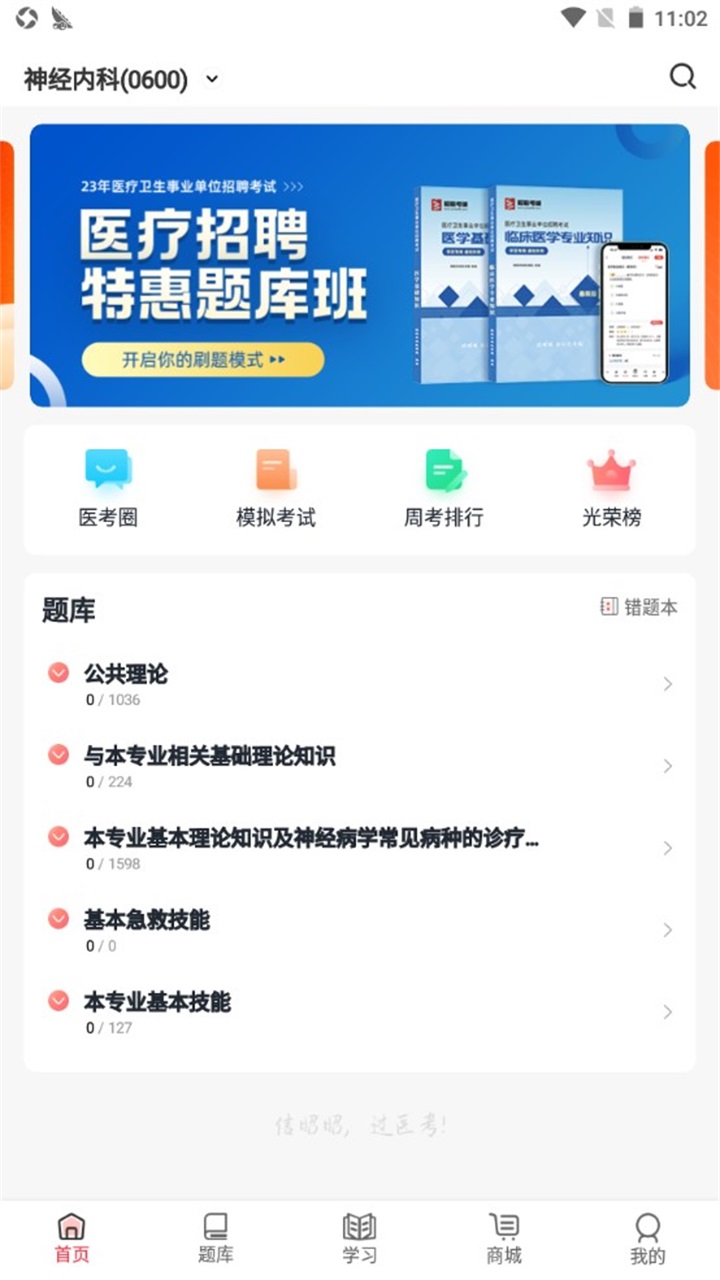Viewport: 720px width, 1280px height.
Task: Go to the 我的 profile tab
Action: point(647,1238)
